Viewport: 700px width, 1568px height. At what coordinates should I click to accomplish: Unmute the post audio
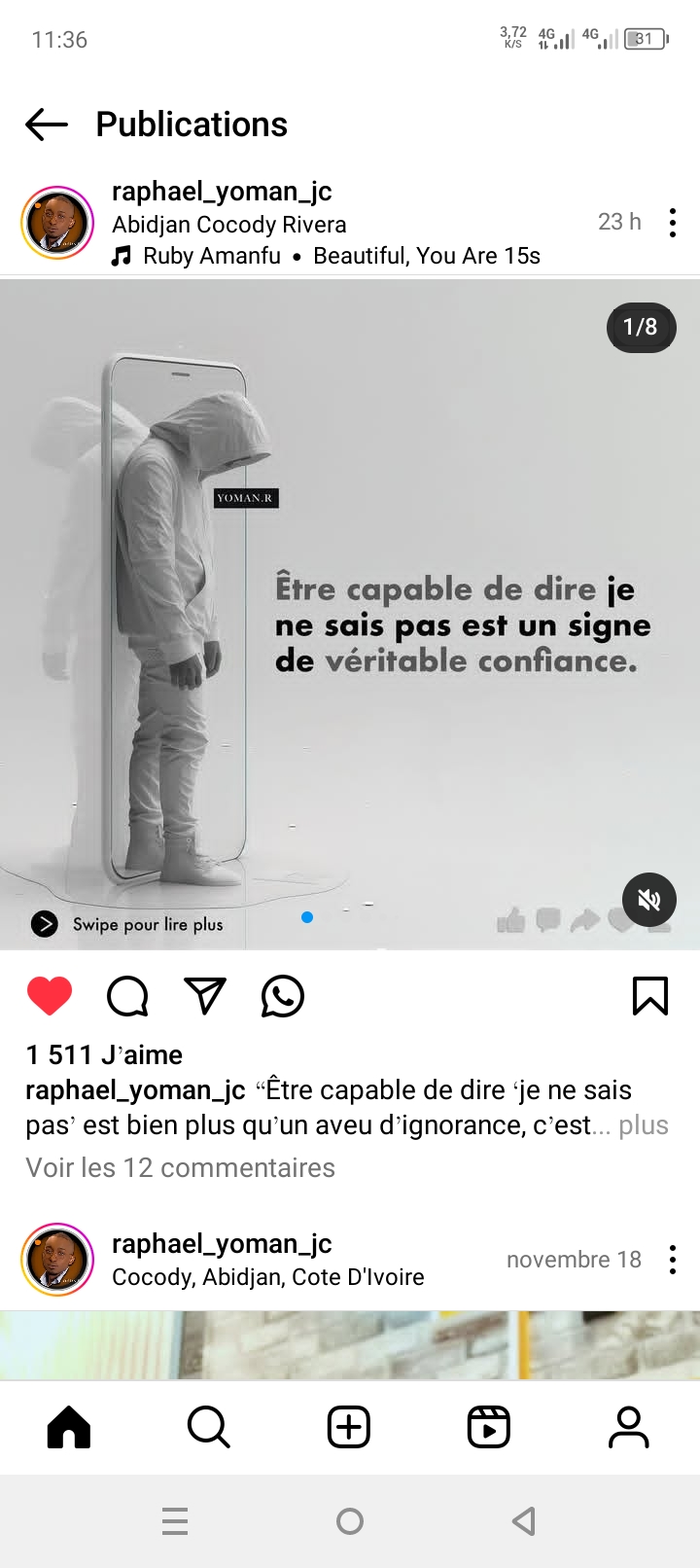pos(648,900)
